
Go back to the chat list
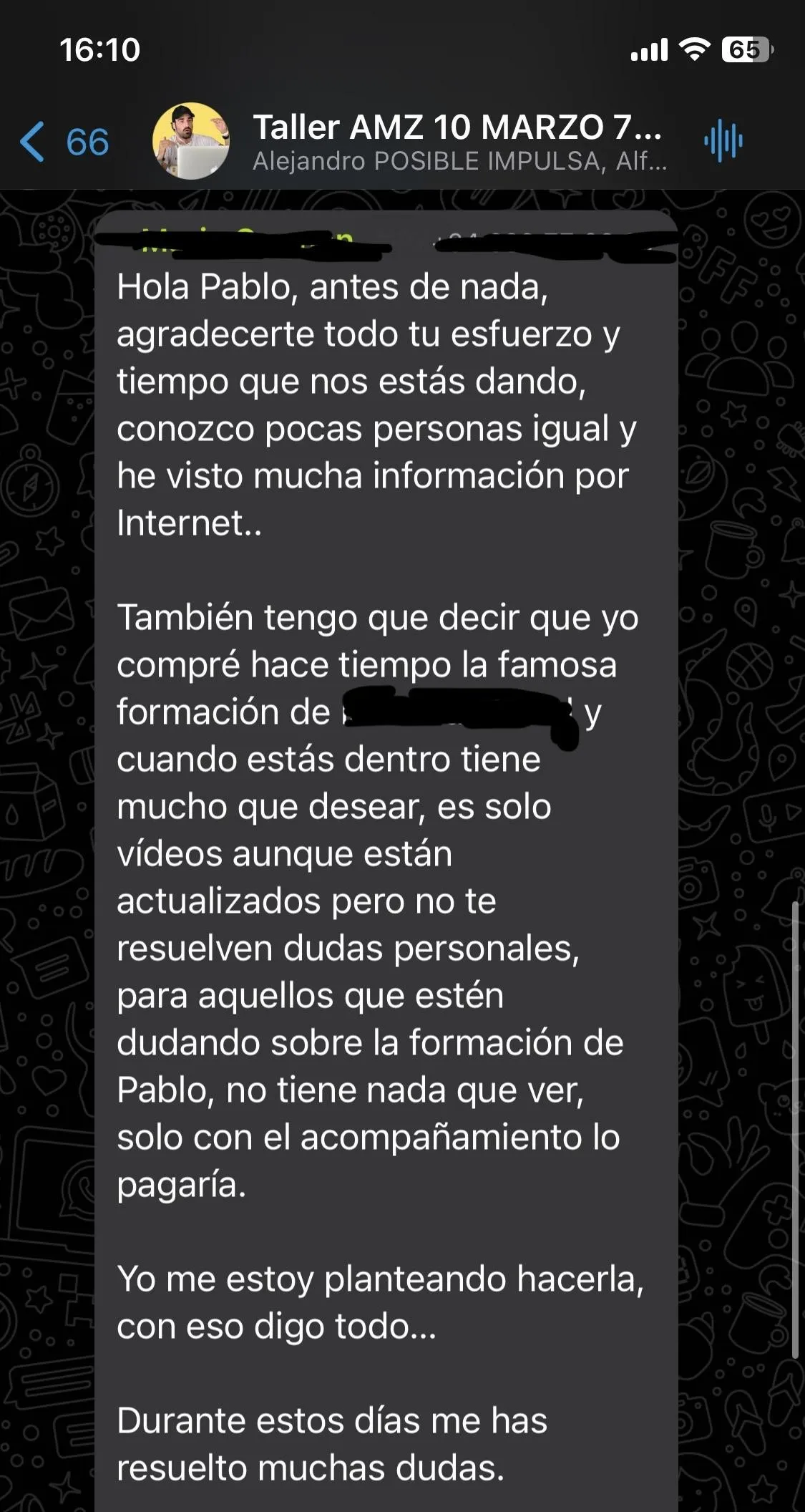(63, 141)
